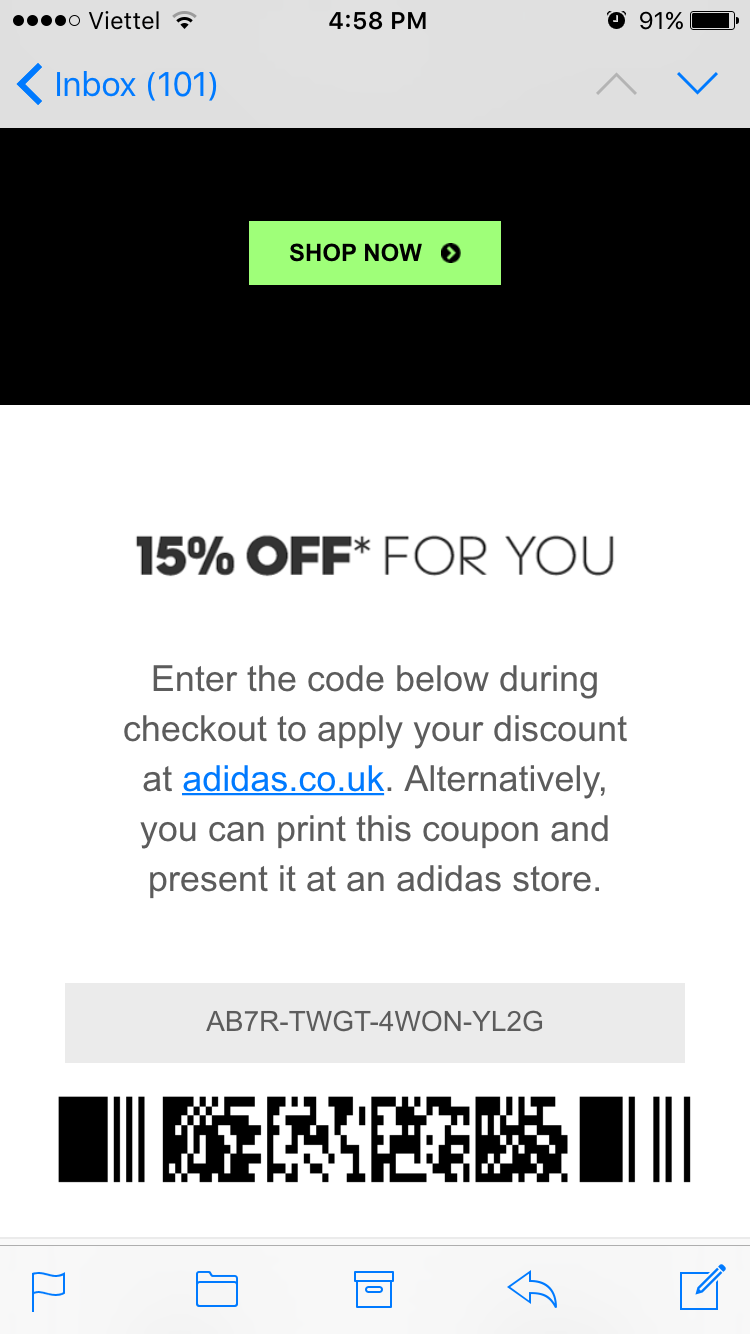
Task: Compose a new email
Action: (x=702, y=1287)
